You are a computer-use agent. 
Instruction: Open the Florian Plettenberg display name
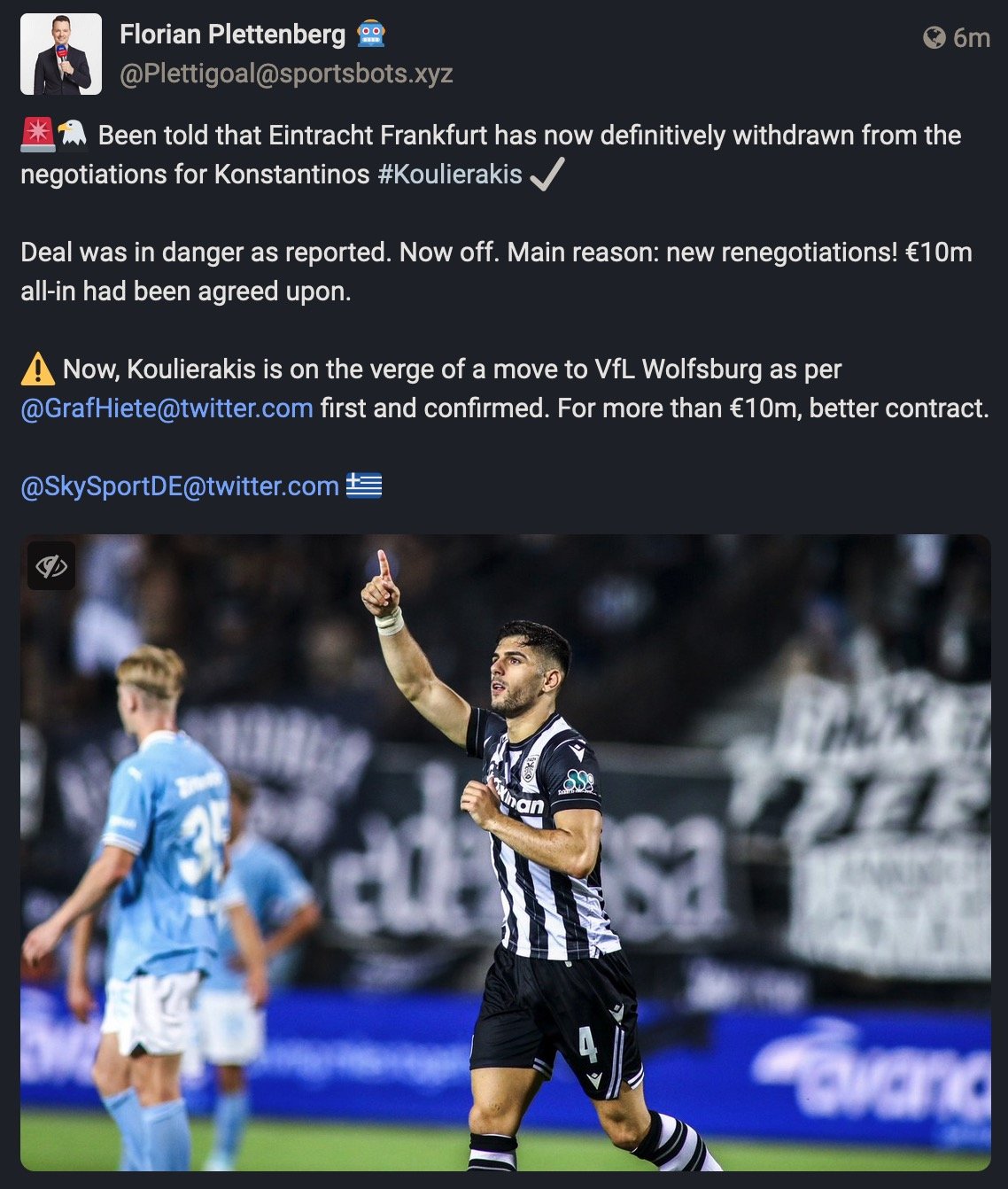(232, 35)
